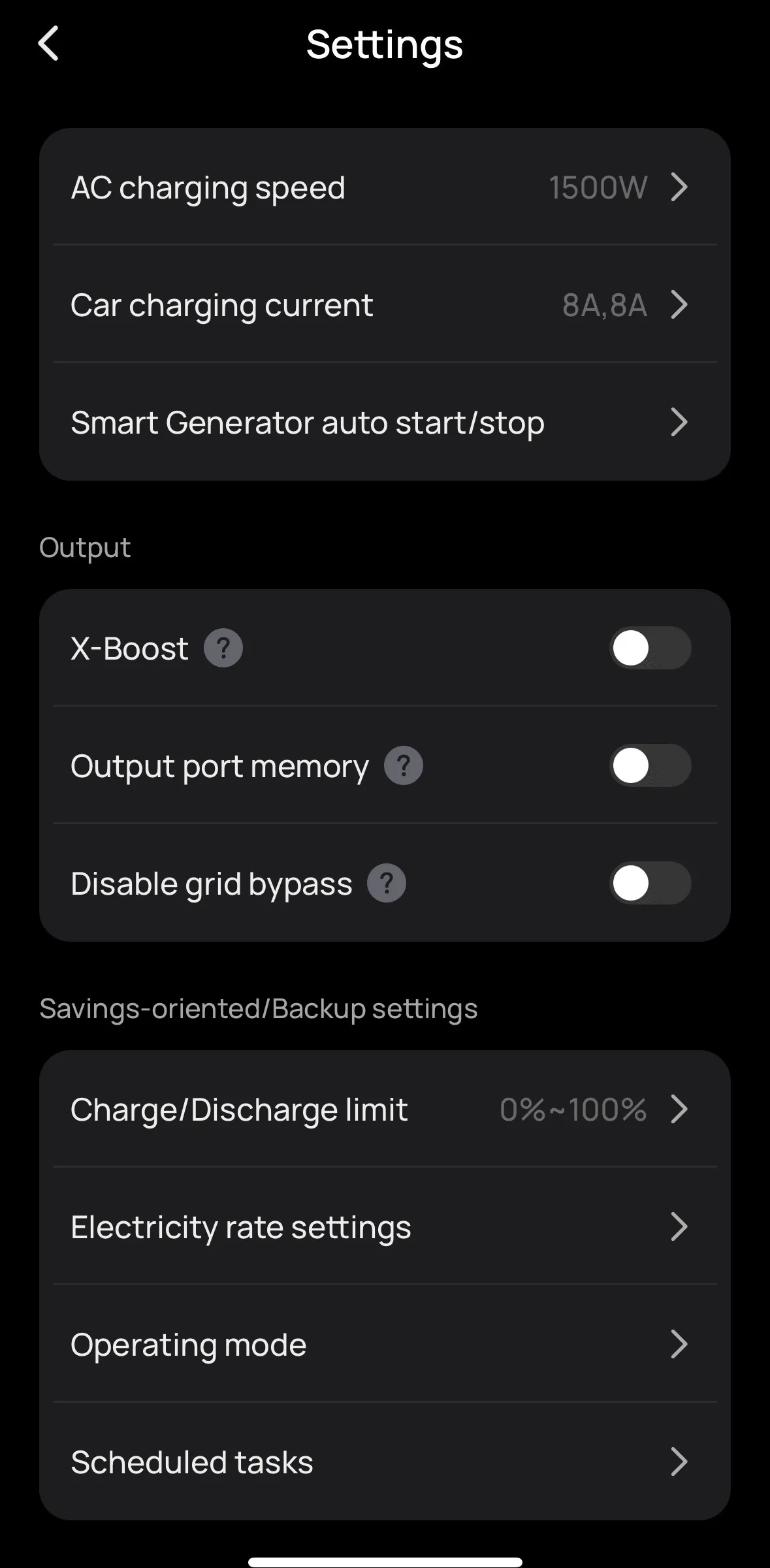This screenshot has height=1568, width=770.
Task: Show help info for X-Boost
Action: pyautogui.click(x=223, y=648)
